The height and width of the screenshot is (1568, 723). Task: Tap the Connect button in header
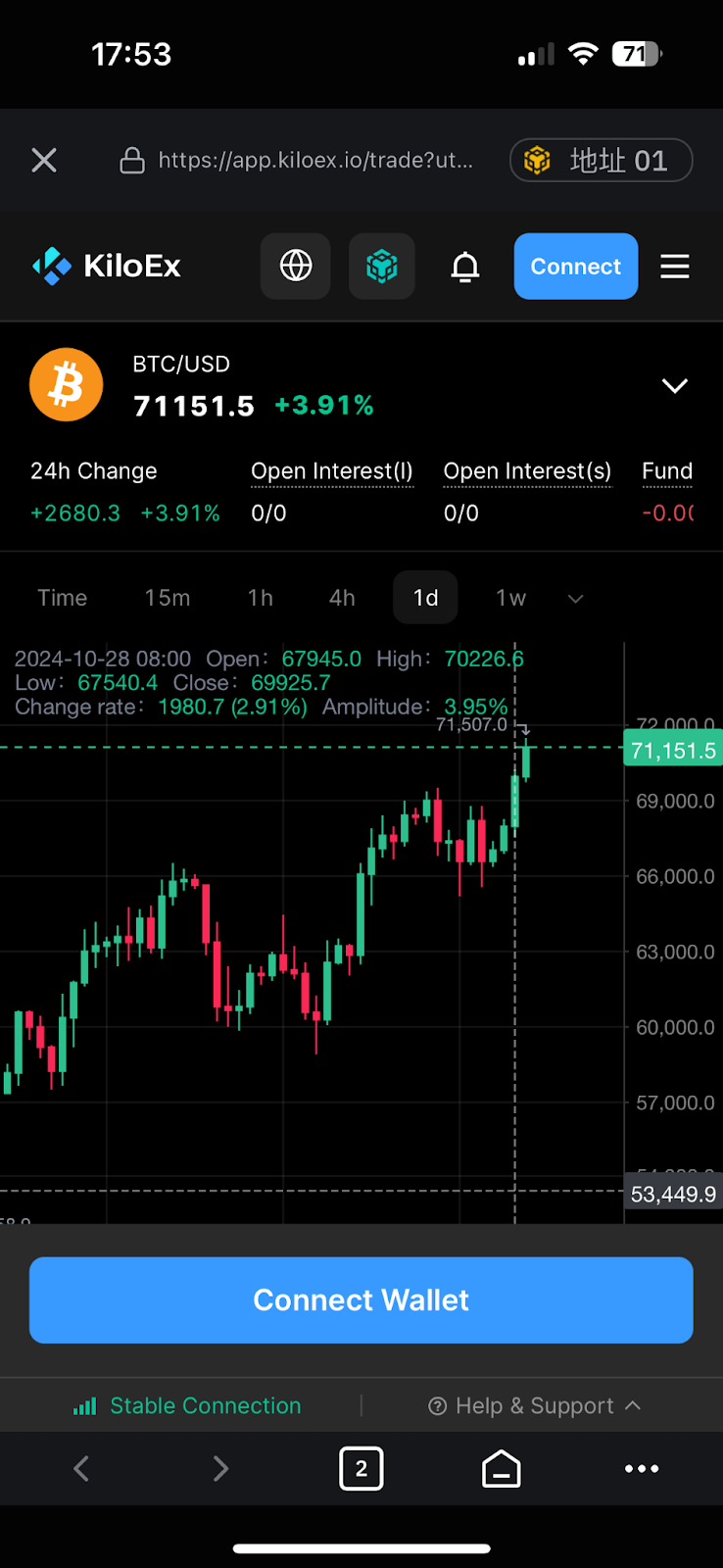tap(576, 266)
